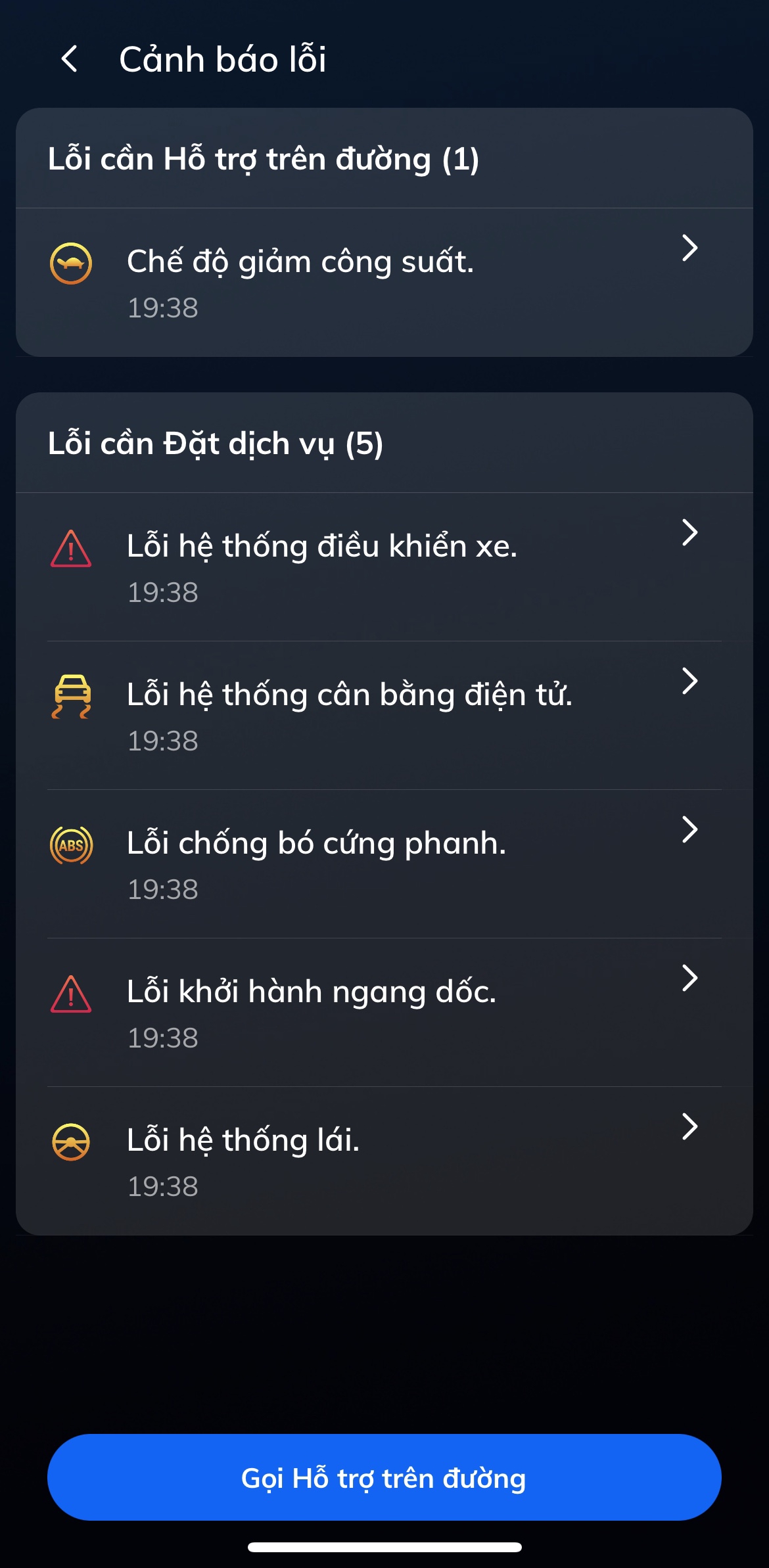Open the Chế độ giảm công suất warning
769x1568 pixels.
pyautogui.click(x=384, y=282)
